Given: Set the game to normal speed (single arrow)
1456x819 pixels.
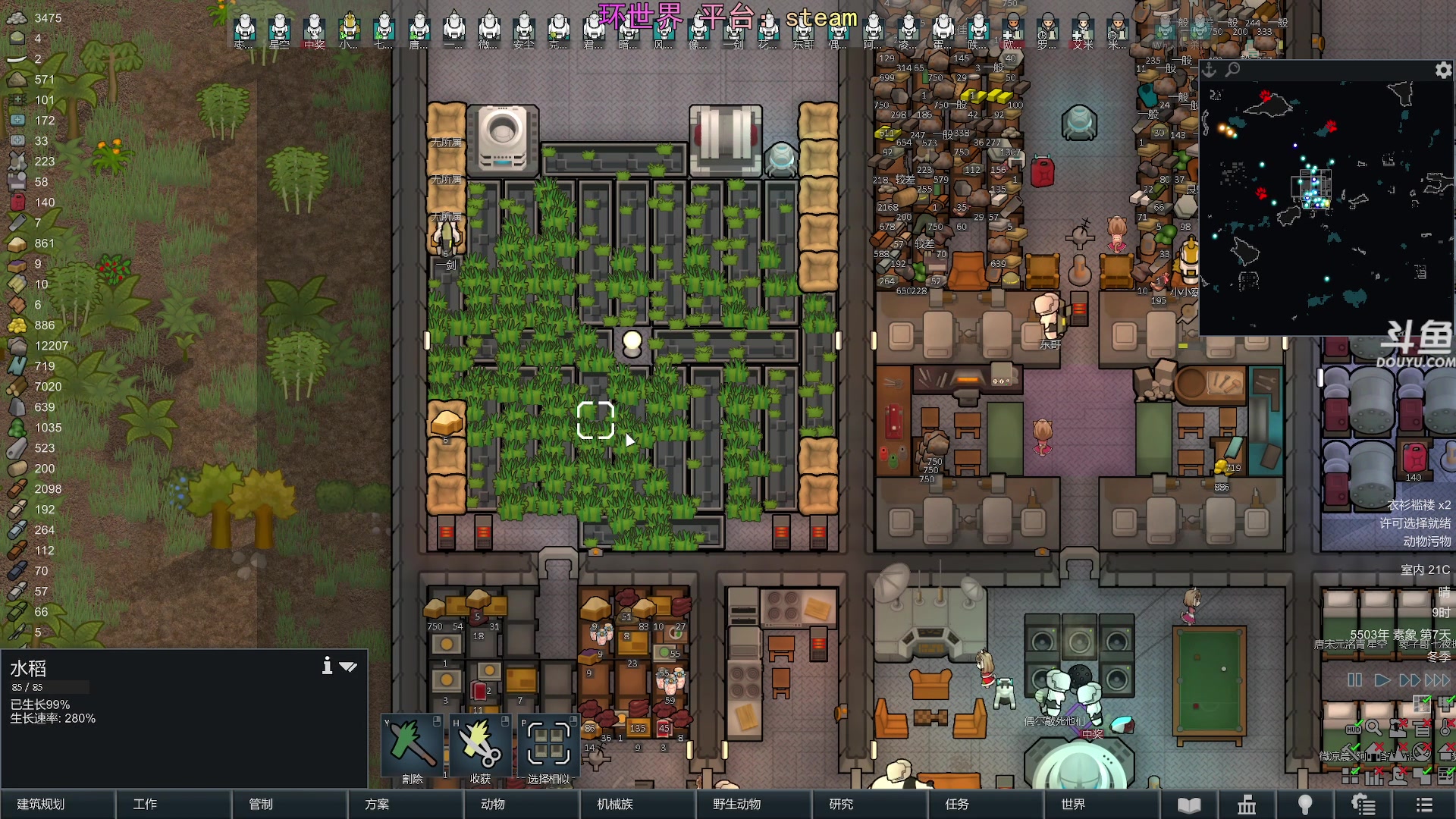Looking at the screenshot, I should pyautogui.click(x=1382, y=680).
